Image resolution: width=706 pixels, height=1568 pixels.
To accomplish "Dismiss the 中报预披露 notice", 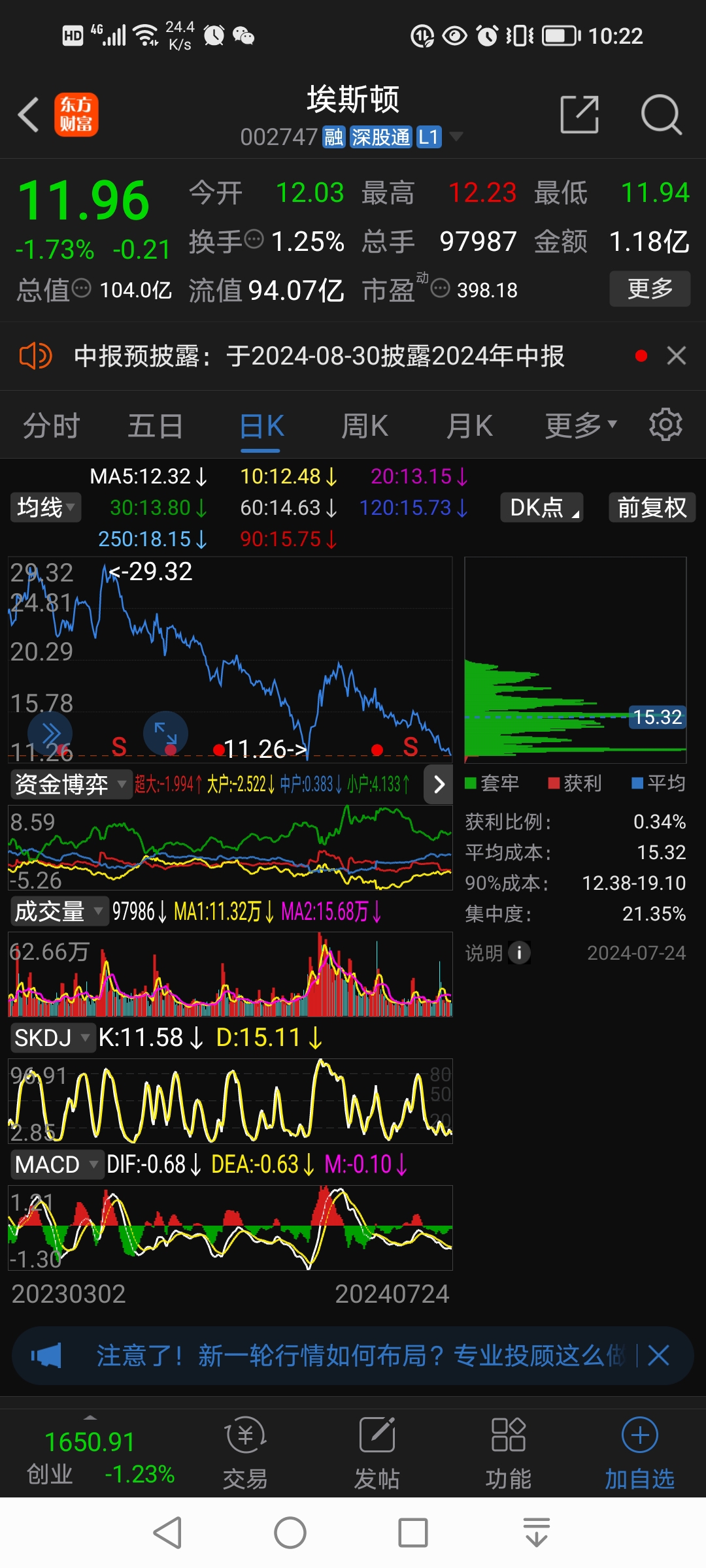I will [x=676, y=355].
